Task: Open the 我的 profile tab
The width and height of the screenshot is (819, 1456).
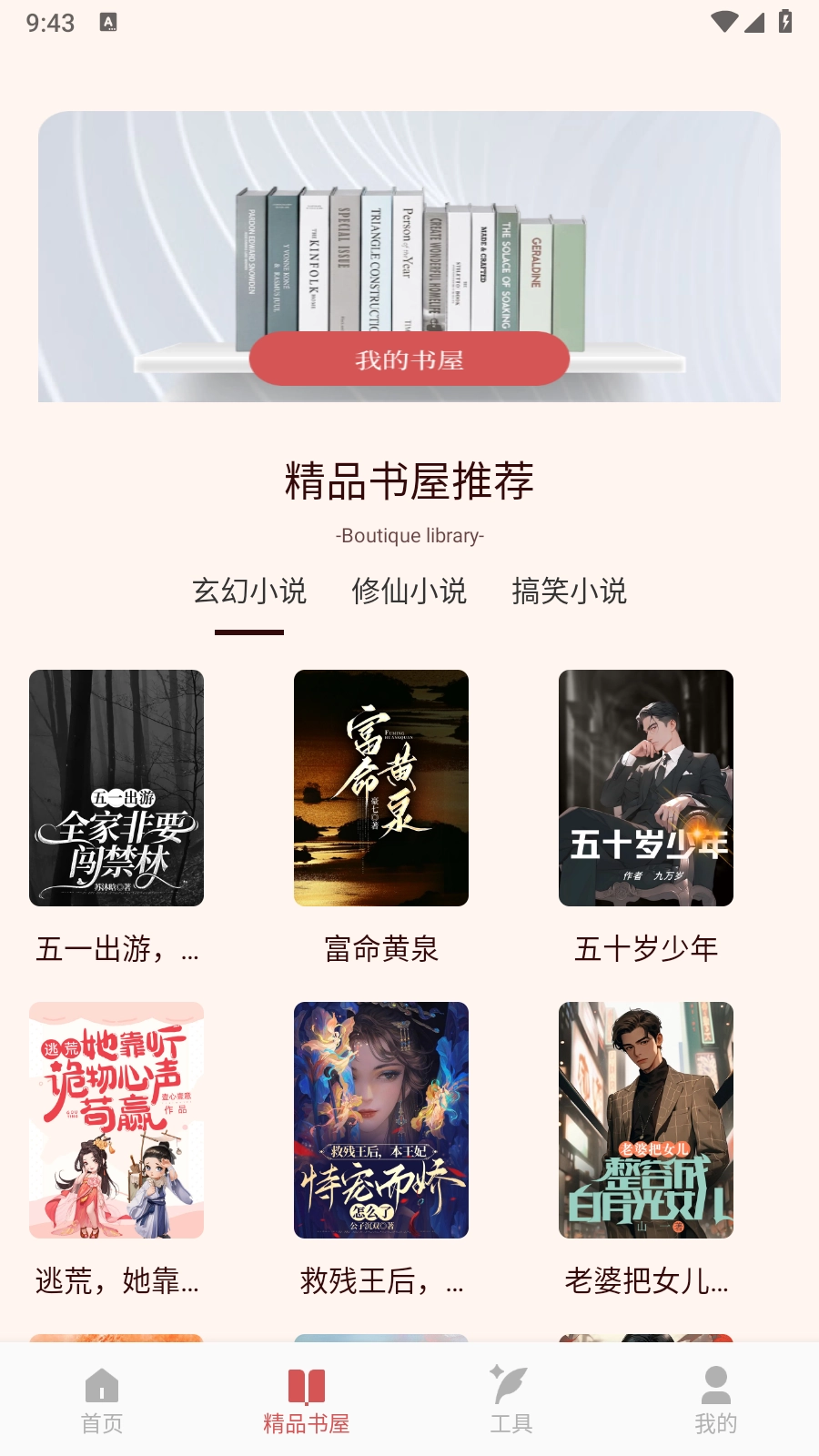Action: 716,1400
